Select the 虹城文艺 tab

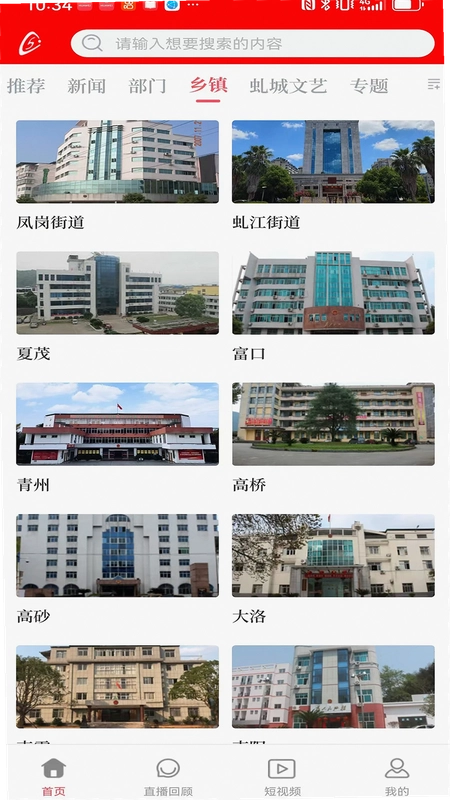[x=288, y=86]
